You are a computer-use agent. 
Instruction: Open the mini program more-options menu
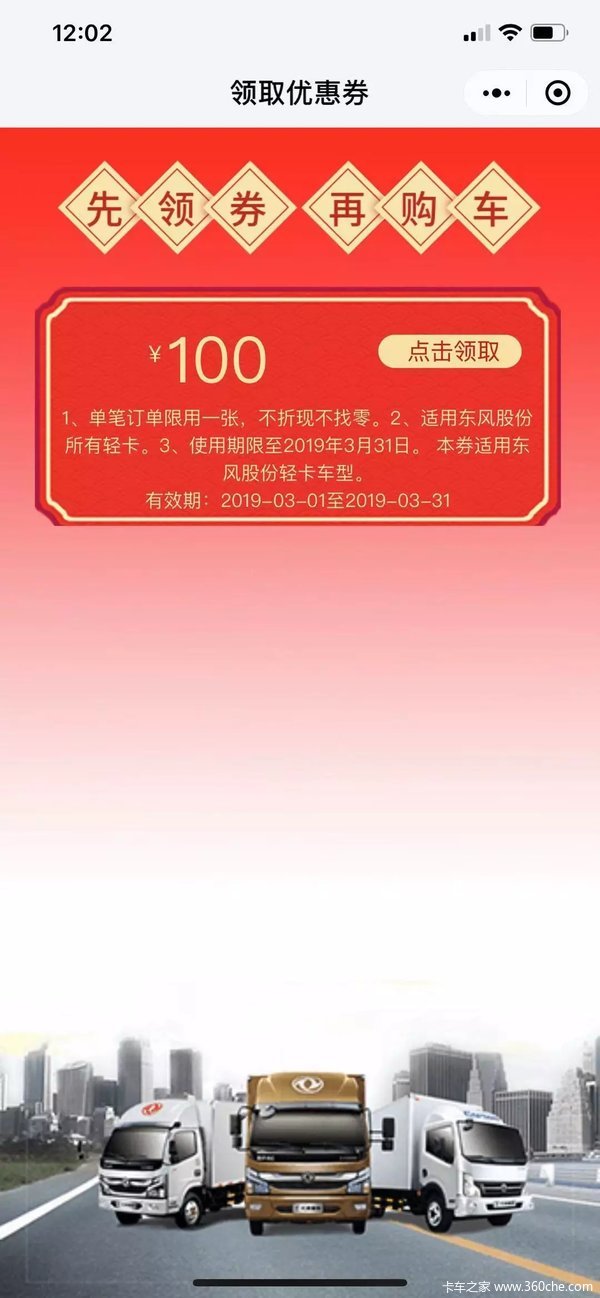click(x=496, y=93)
